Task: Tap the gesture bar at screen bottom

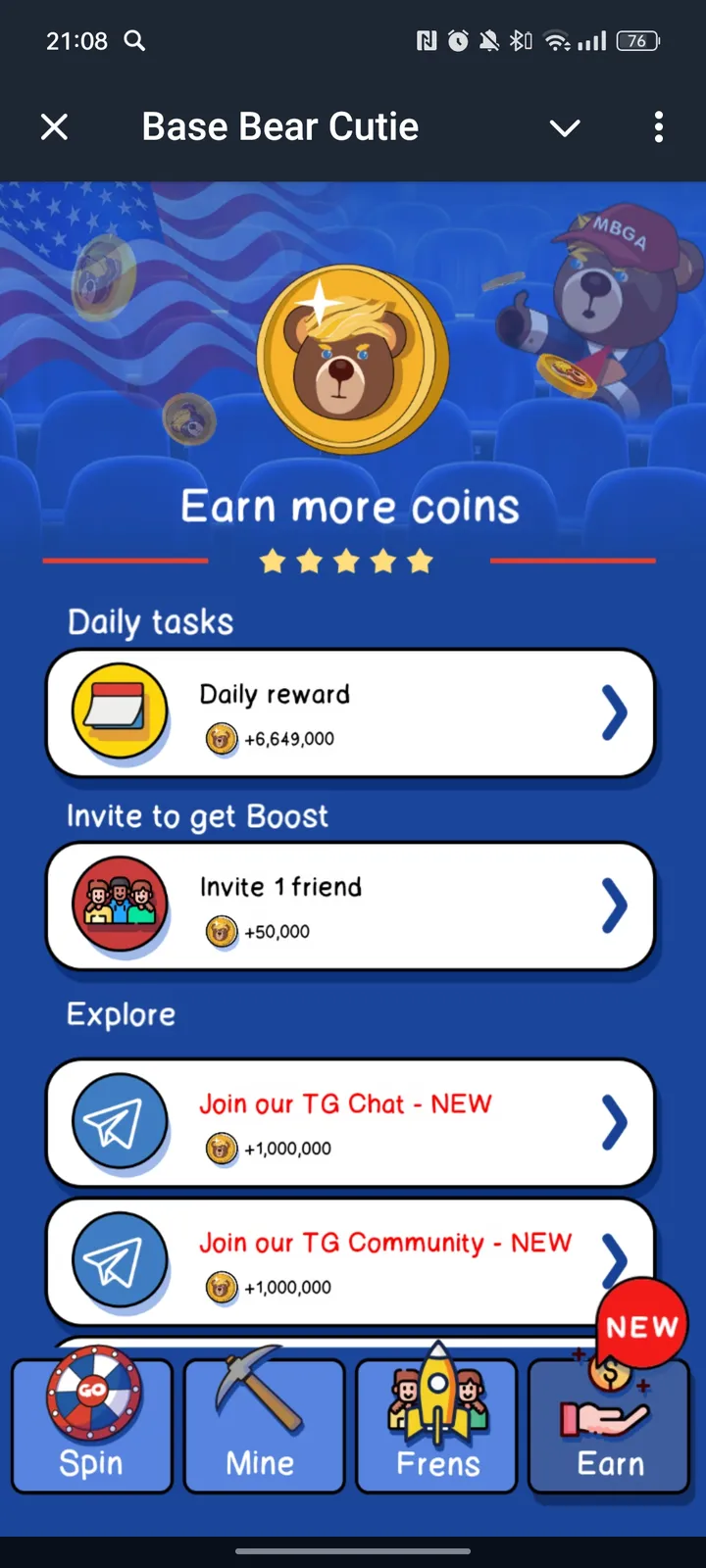Action: tap(353, 1552)
